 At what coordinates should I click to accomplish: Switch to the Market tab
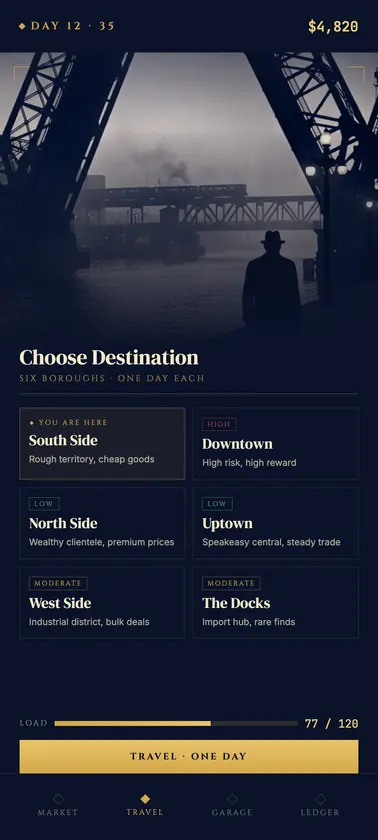coord(58,805)
